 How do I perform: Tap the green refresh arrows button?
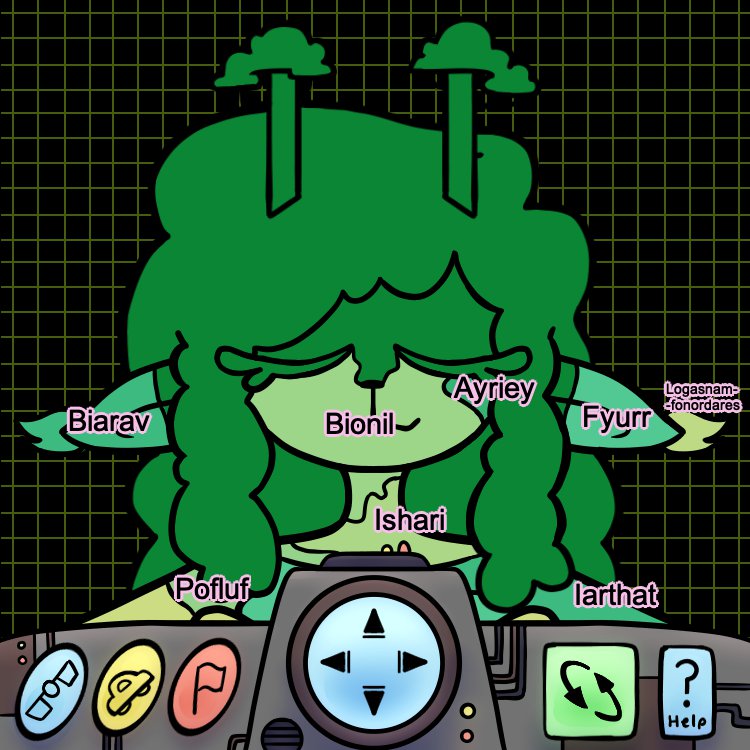click(x=590, y=690)
